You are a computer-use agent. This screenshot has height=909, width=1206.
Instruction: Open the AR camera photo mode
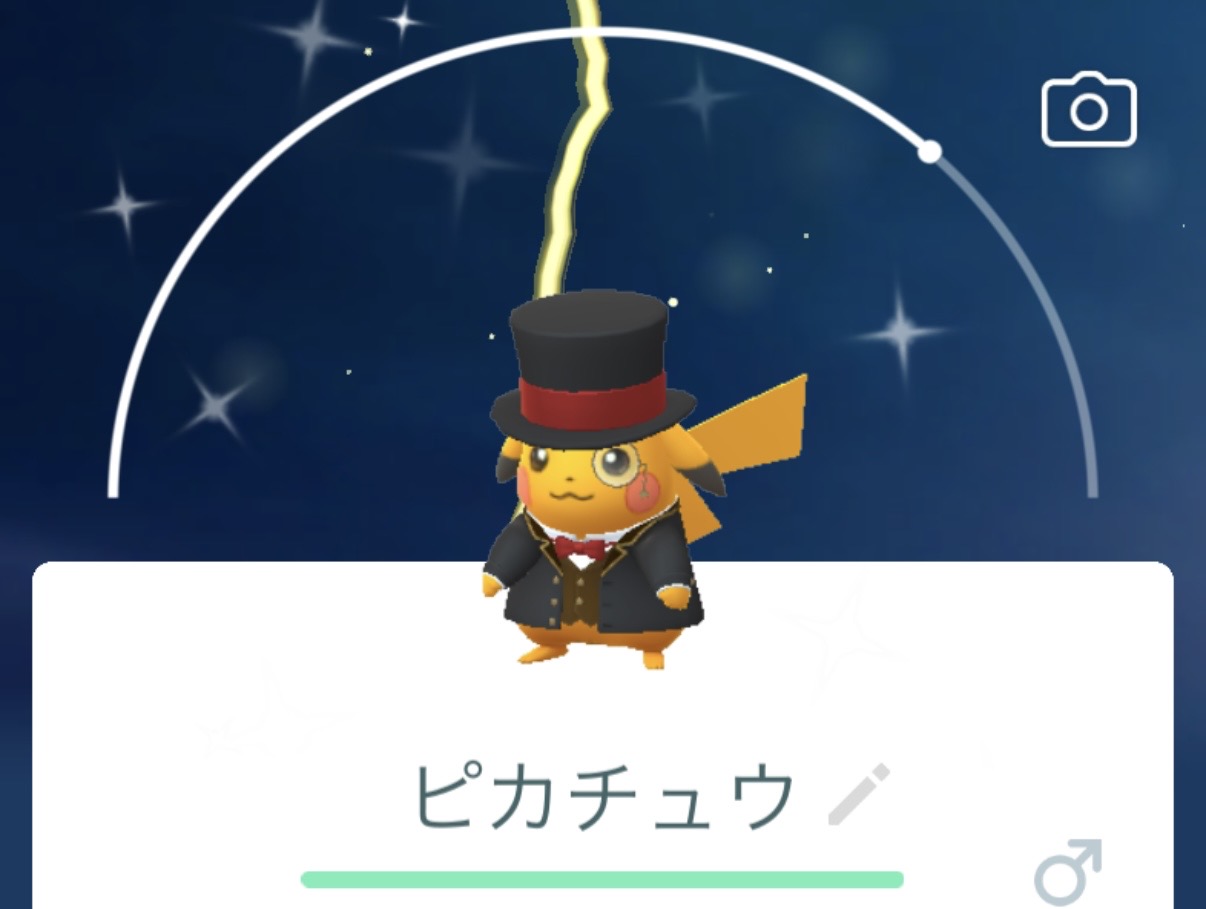pos(1088,110)
